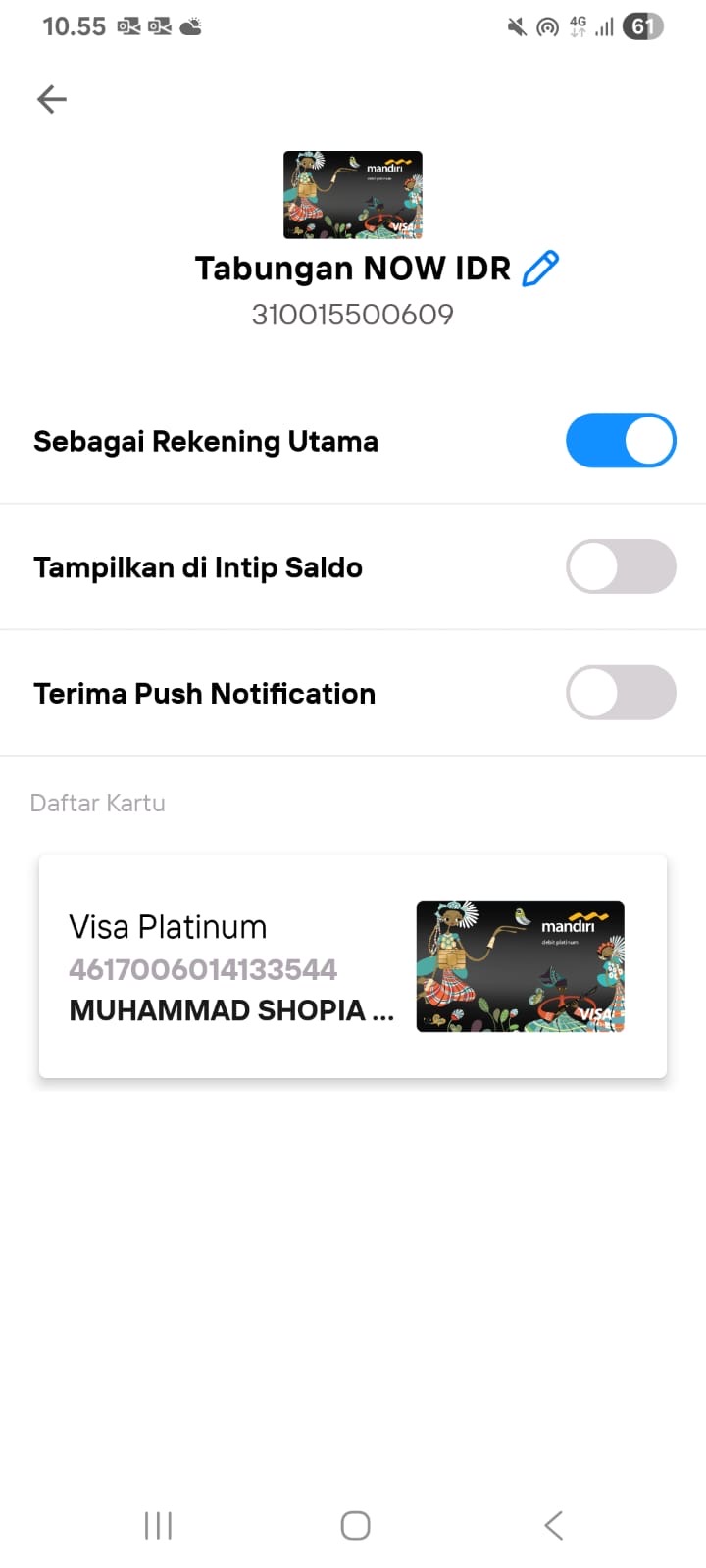The height and width of the screenshot is (1568, 706).
Task: Turn on Terima Push Notification
Action: click(621, 693)
